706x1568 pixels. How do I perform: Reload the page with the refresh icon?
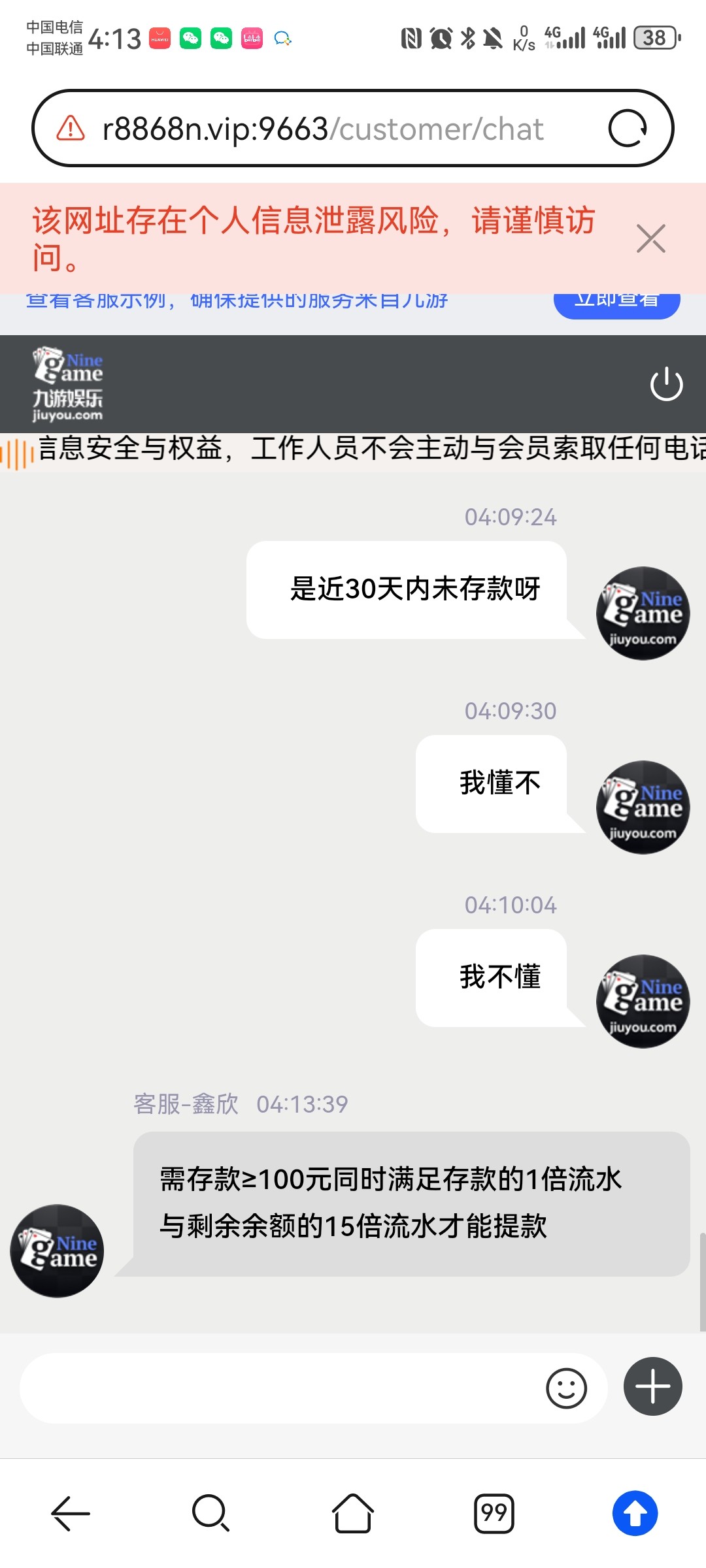click(x=627, y=128)
